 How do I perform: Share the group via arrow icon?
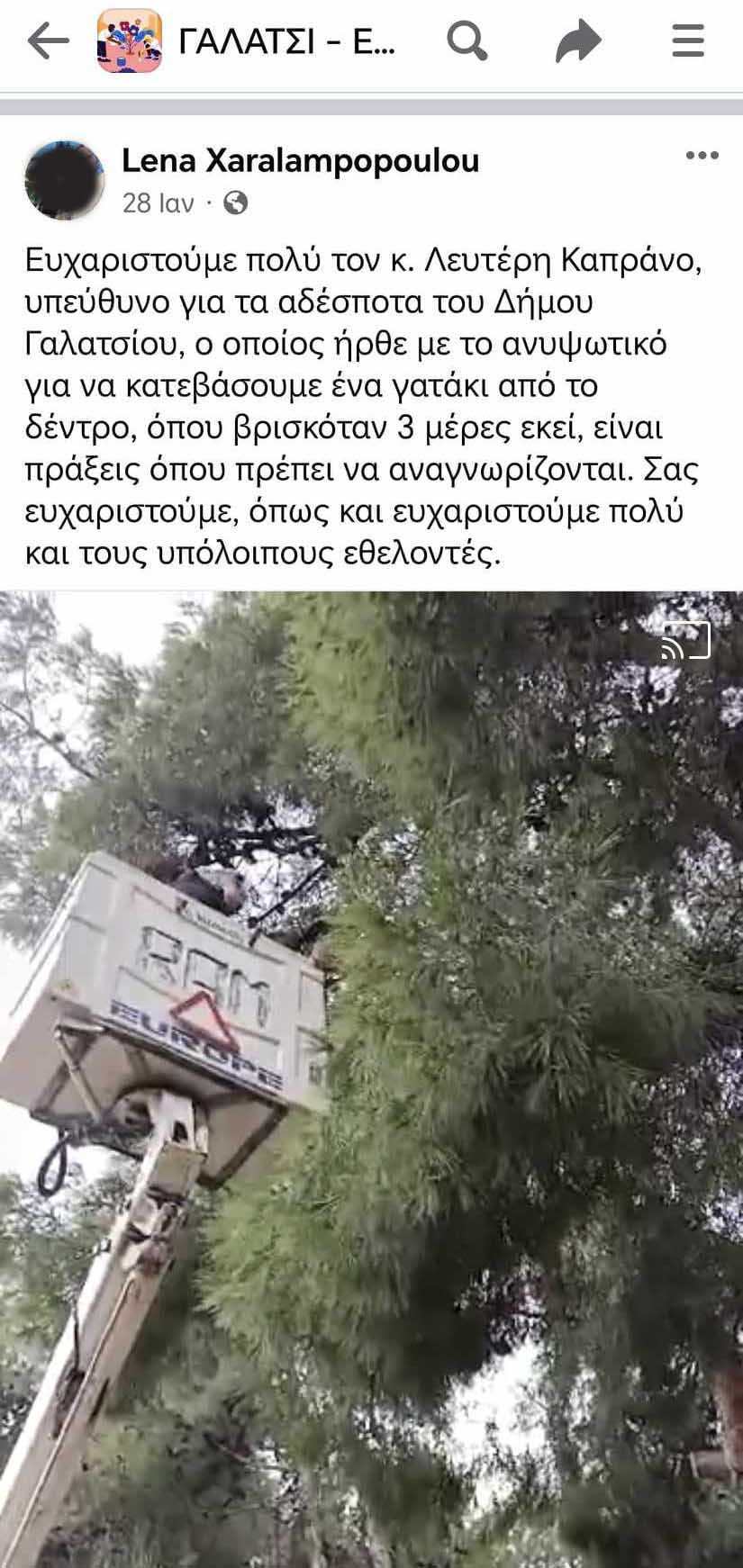pyautogui.click(x=577, y=41)
